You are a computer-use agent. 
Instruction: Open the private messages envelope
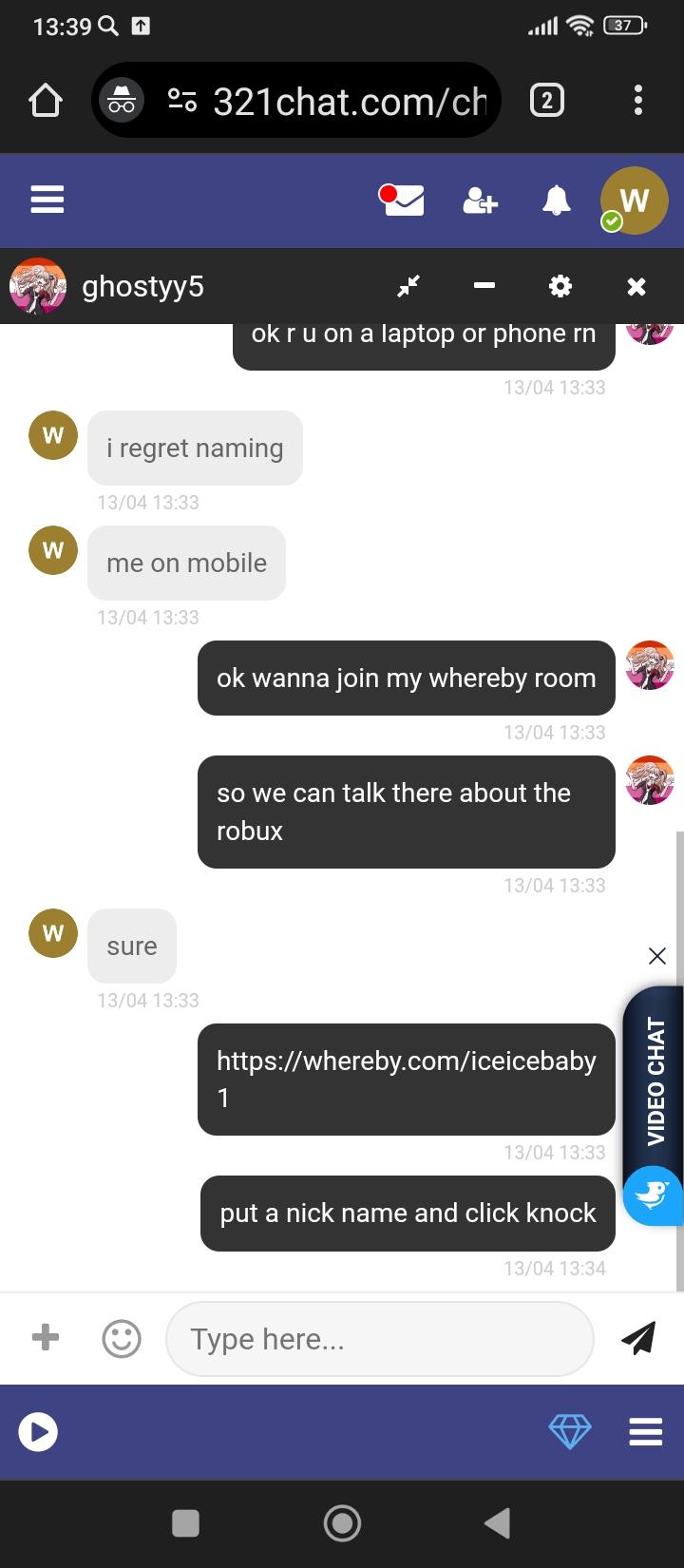tap(401, 201)
